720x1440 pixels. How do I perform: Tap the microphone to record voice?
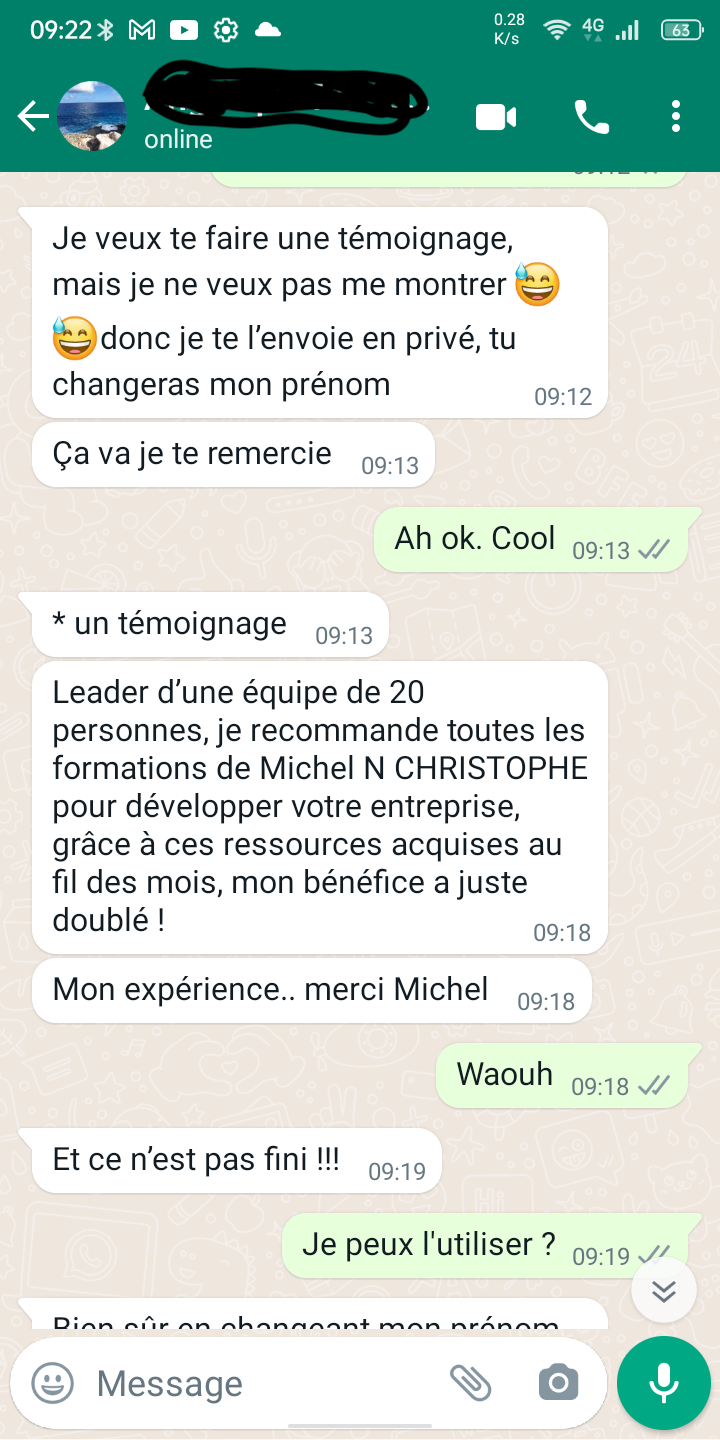[664, 1384]
